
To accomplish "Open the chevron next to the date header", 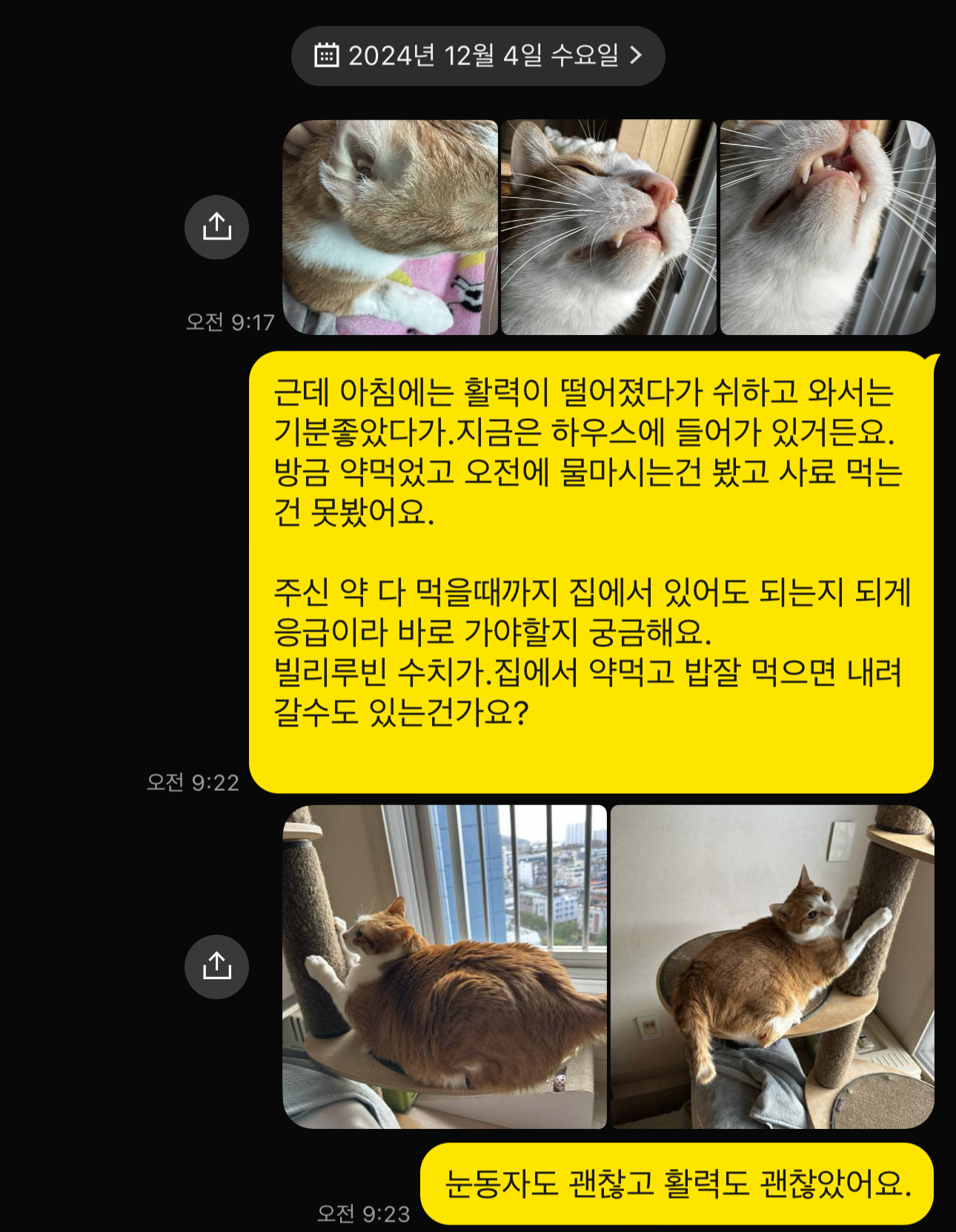I will [636, 53].
